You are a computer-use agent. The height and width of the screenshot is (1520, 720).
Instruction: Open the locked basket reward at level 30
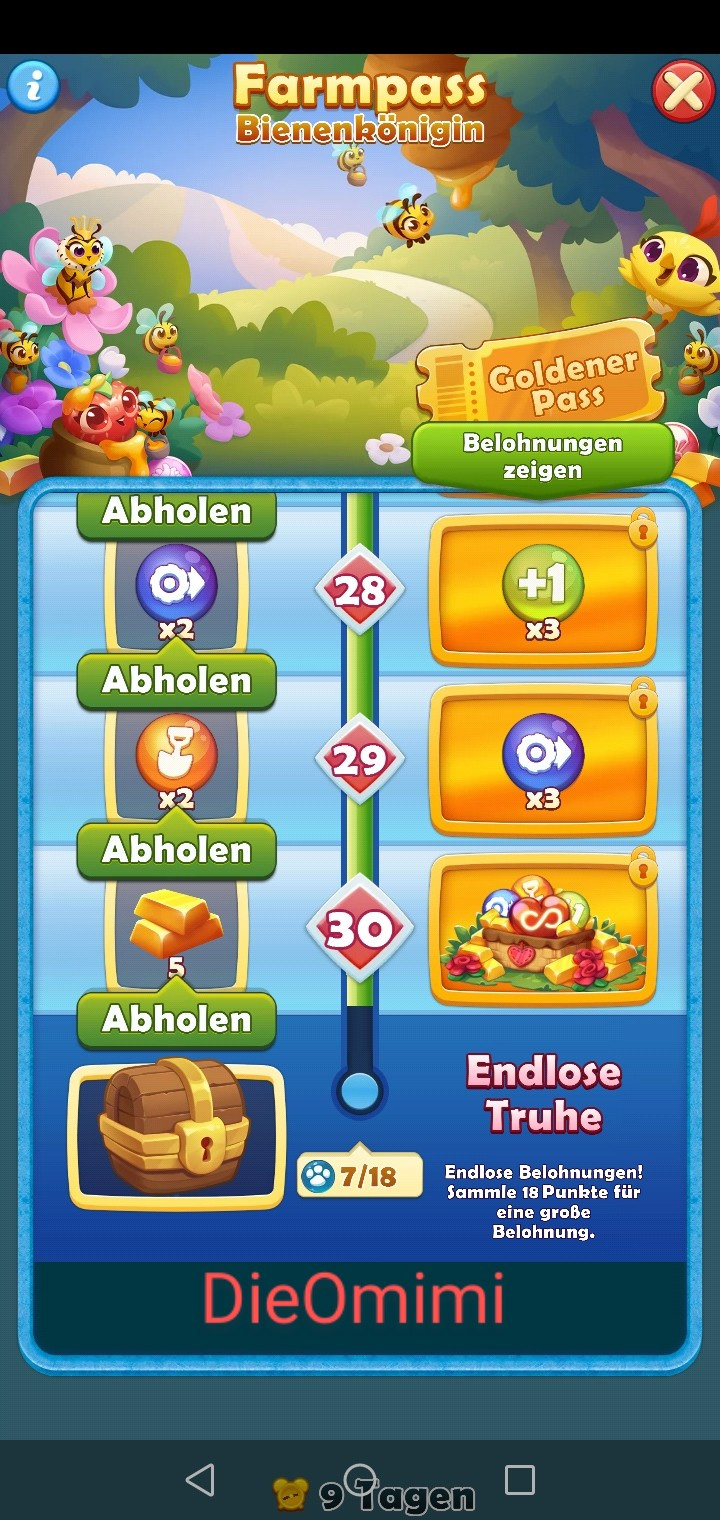coord(543,930)
